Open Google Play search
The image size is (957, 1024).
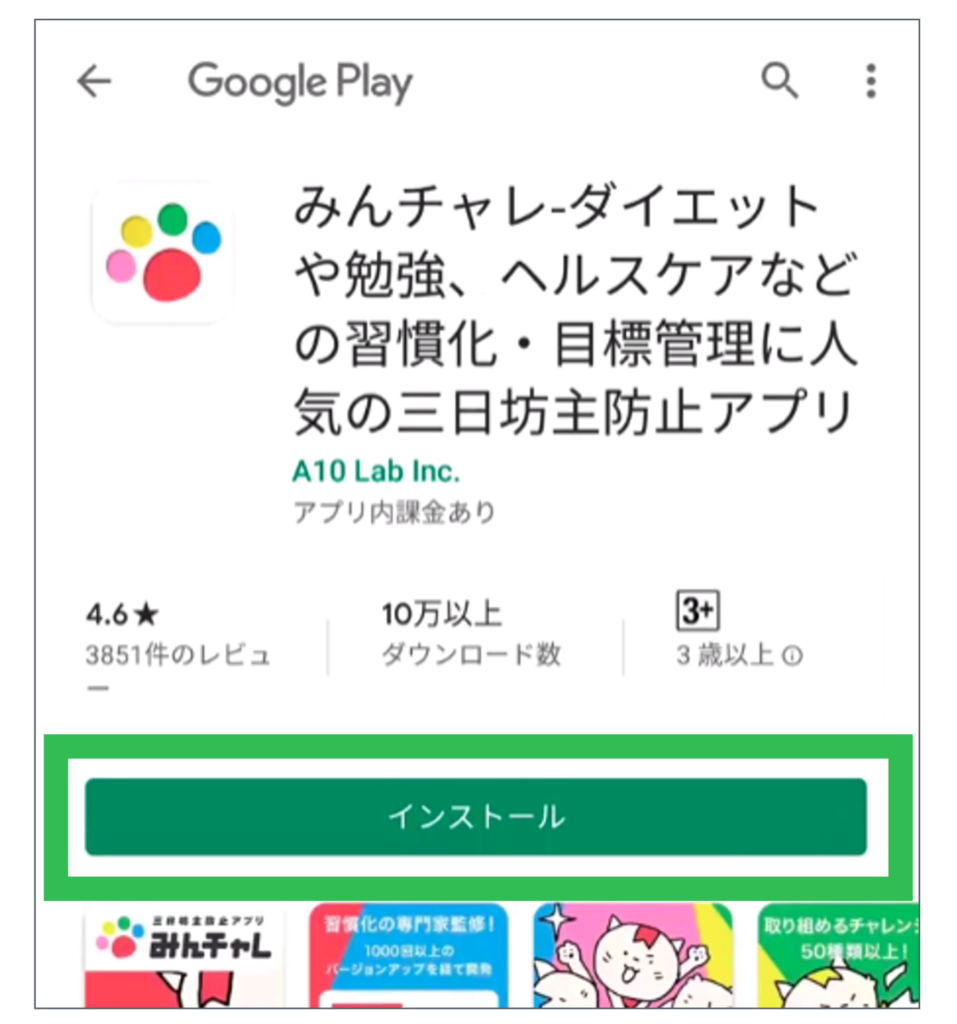tap(779, 81)
